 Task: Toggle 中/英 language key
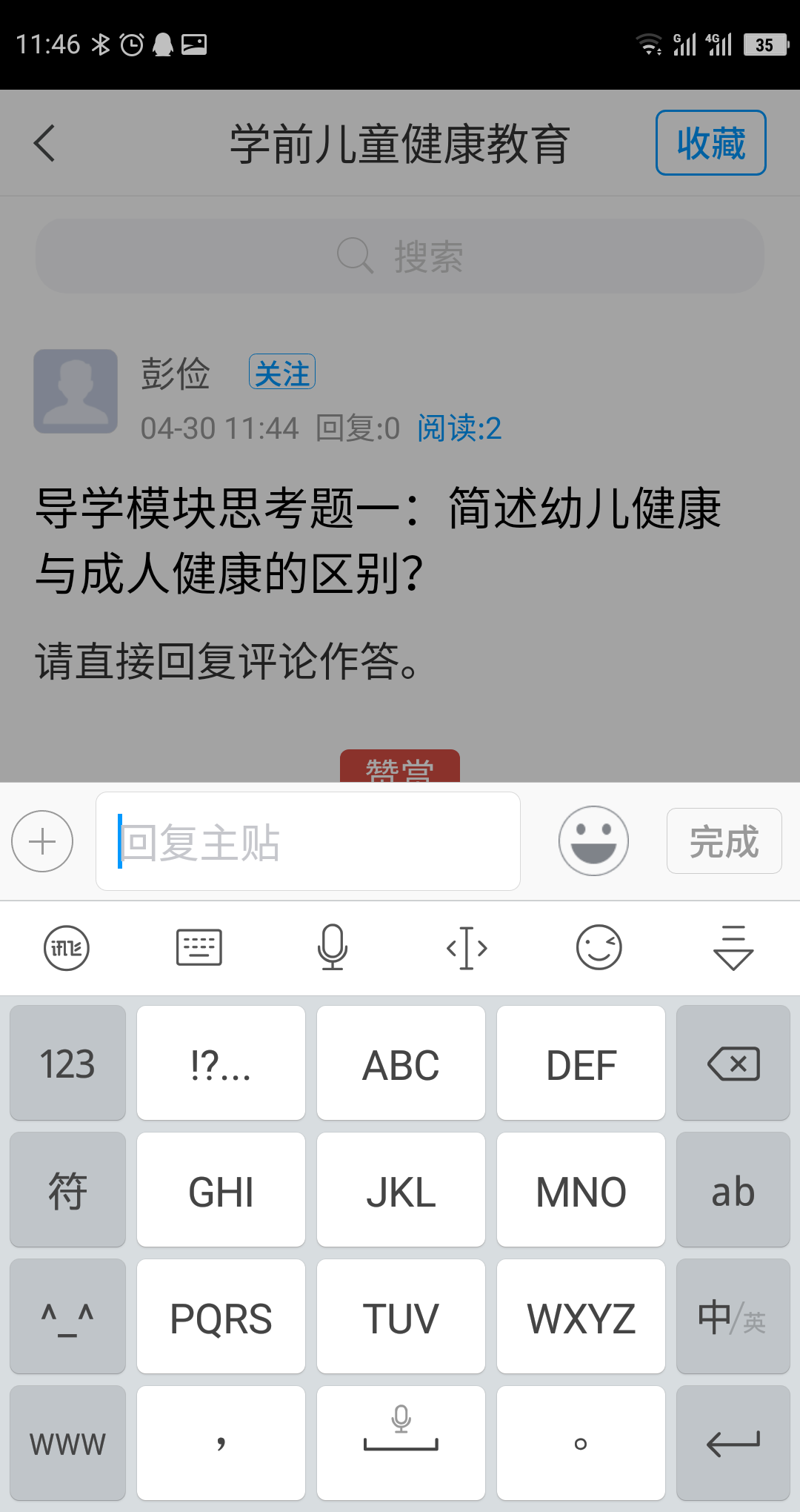coord(733,1317)
